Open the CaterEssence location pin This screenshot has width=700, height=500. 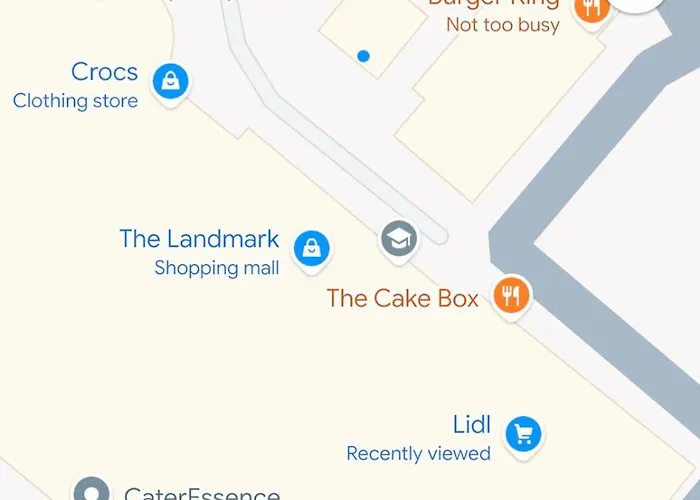[x=92, y=491]
